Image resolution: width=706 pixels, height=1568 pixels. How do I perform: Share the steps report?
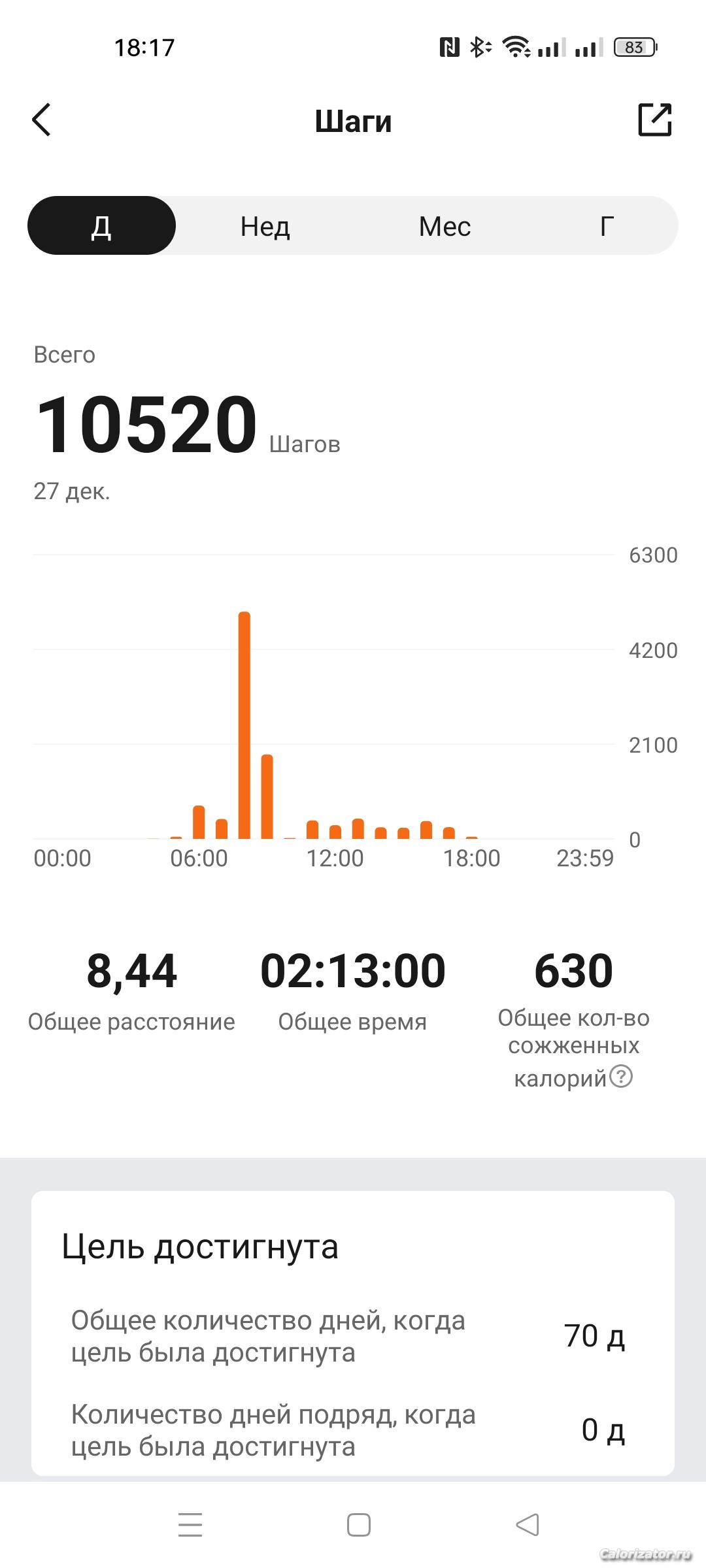click(654, 120)
